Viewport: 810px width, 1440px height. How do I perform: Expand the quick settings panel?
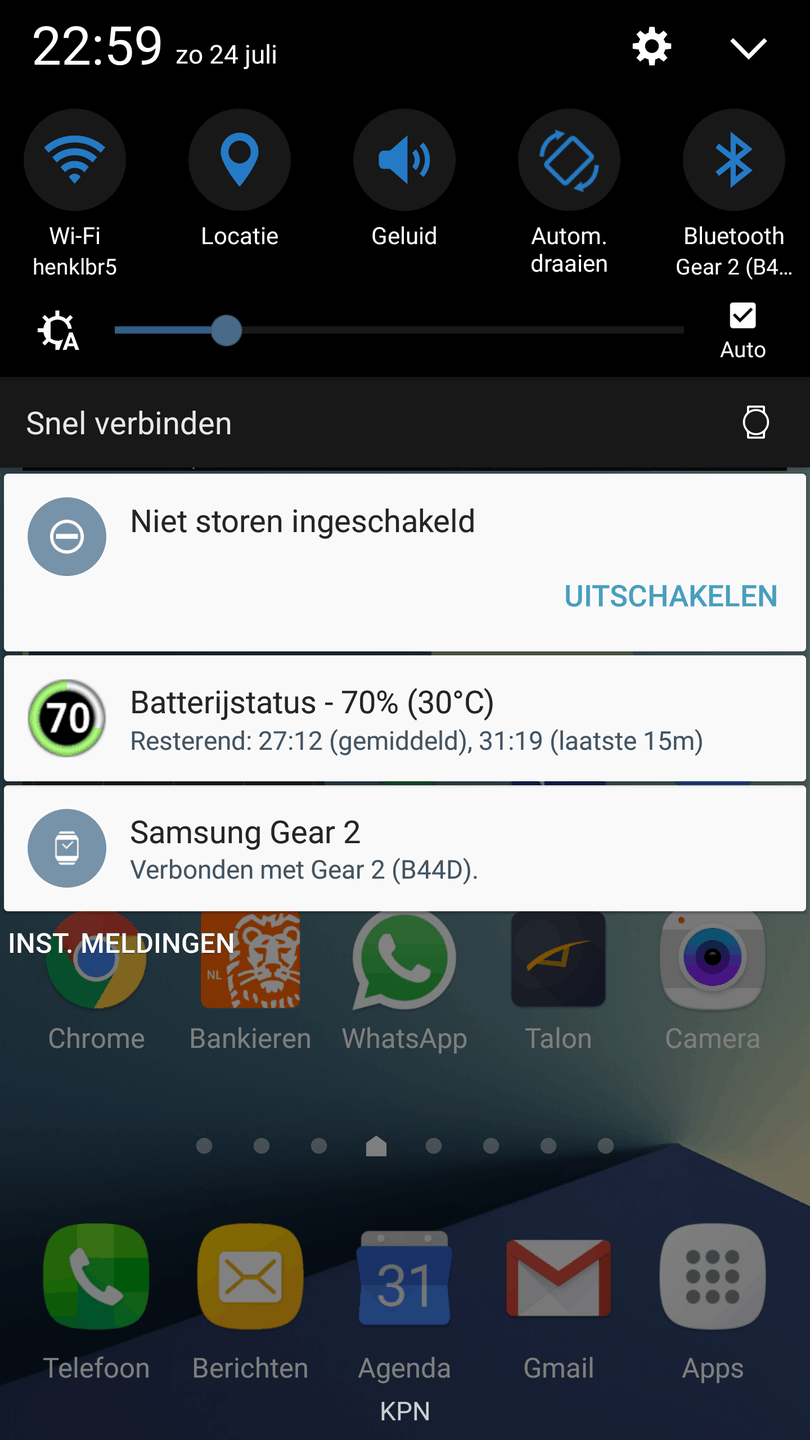click(748, 48)
